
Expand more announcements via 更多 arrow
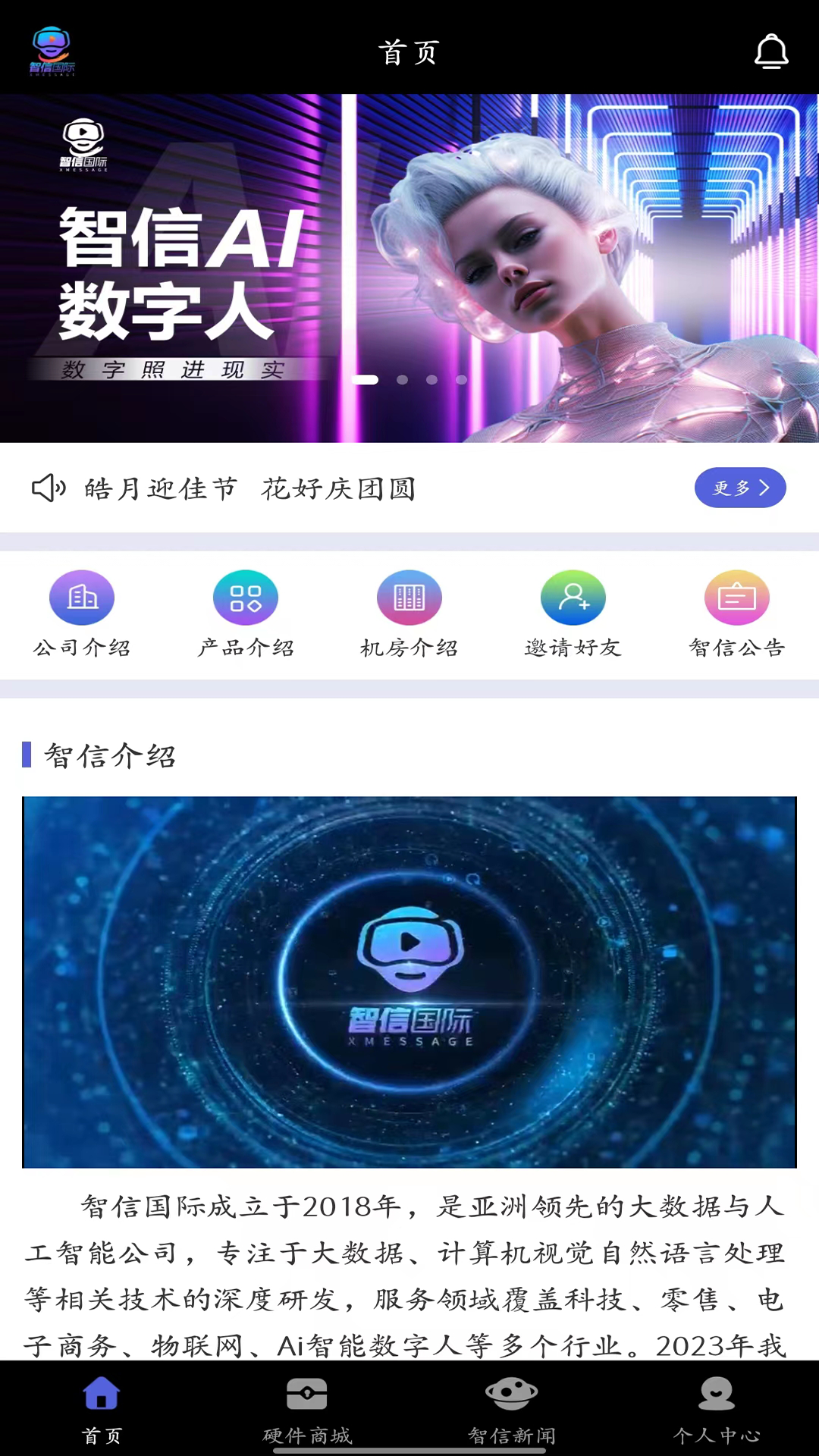click(x=740, y=488)
